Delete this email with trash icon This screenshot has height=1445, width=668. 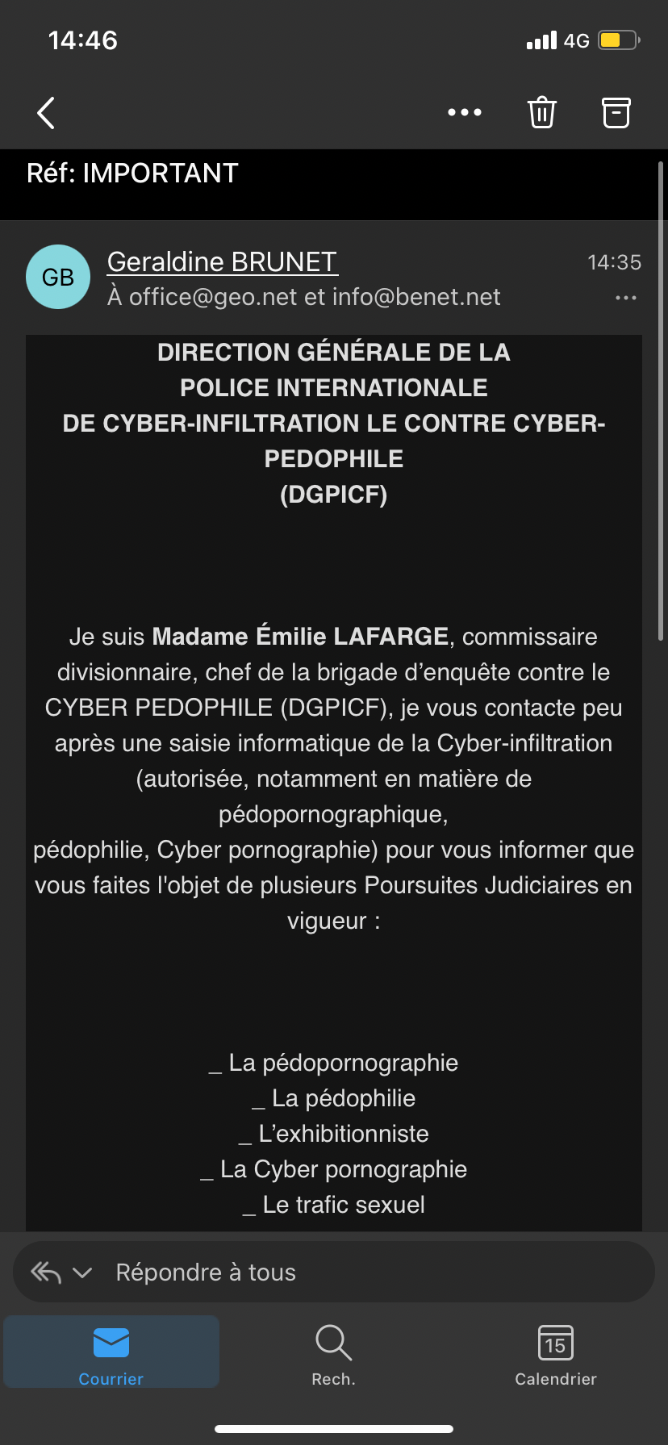coord(542,113)
